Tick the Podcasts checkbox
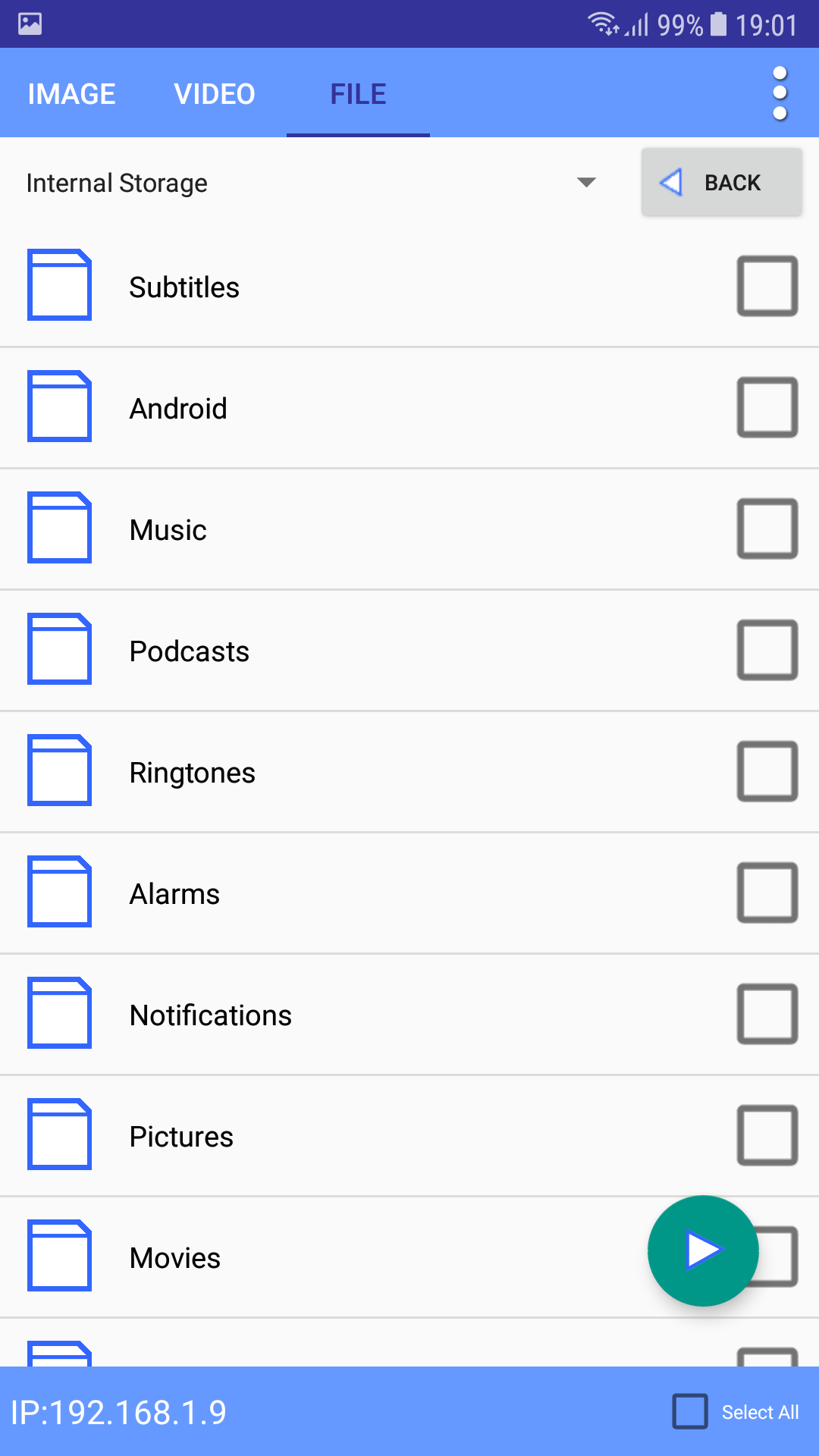Image resolution: width=819 pixels, height=1456 pixels. [x=767, y=651]
